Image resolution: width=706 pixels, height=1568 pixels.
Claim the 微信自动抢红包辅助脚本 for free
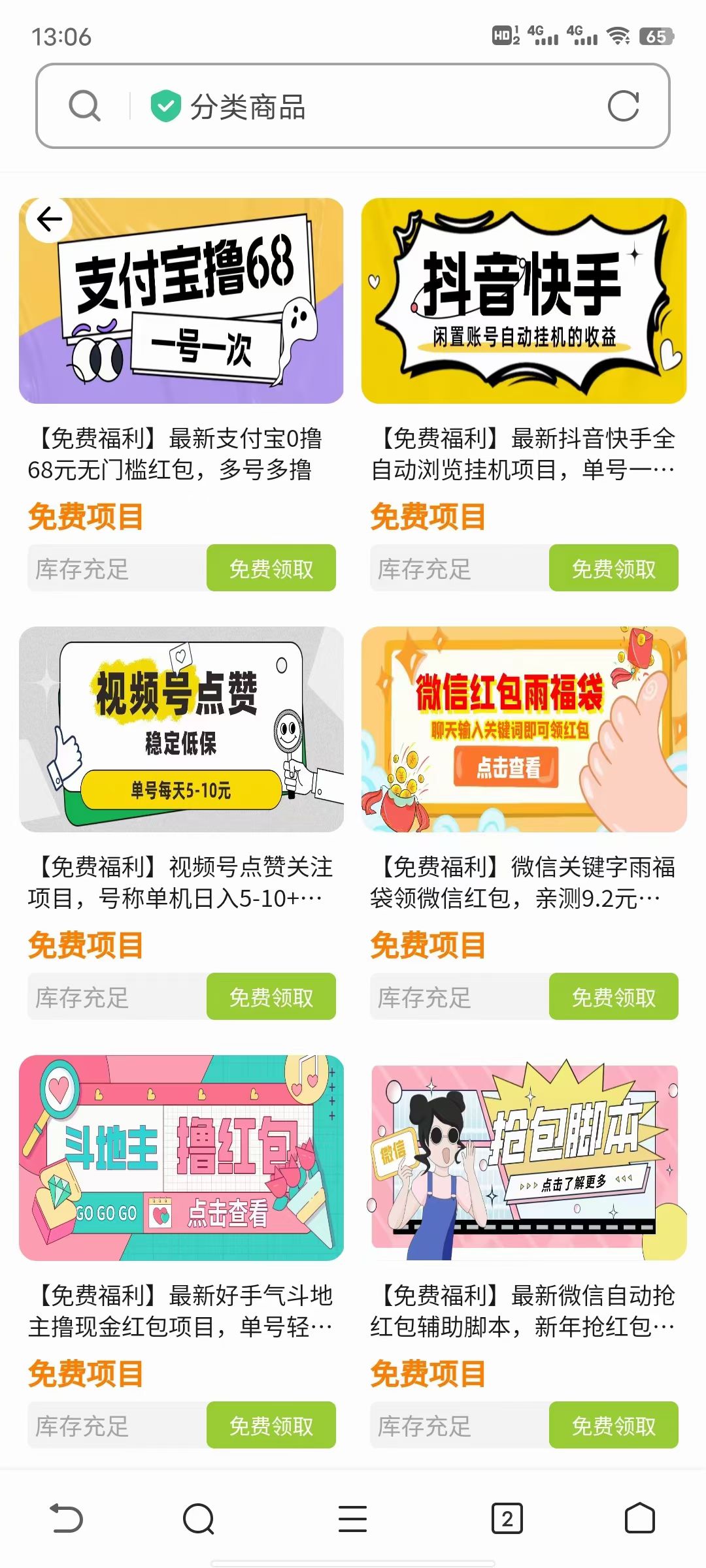[x=613, y=1426]
